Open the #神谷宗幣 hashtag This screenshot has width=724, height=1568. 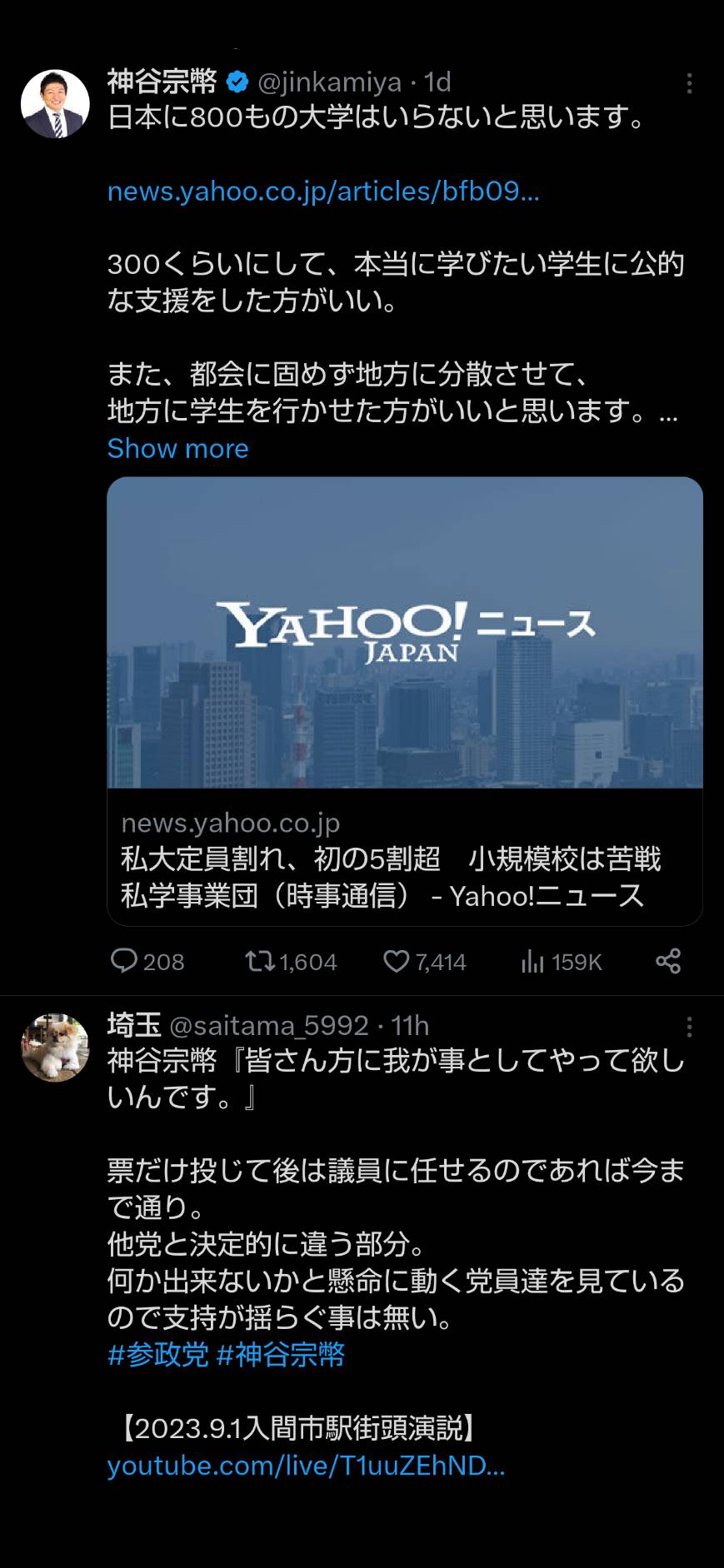[x=281, y=1355]
